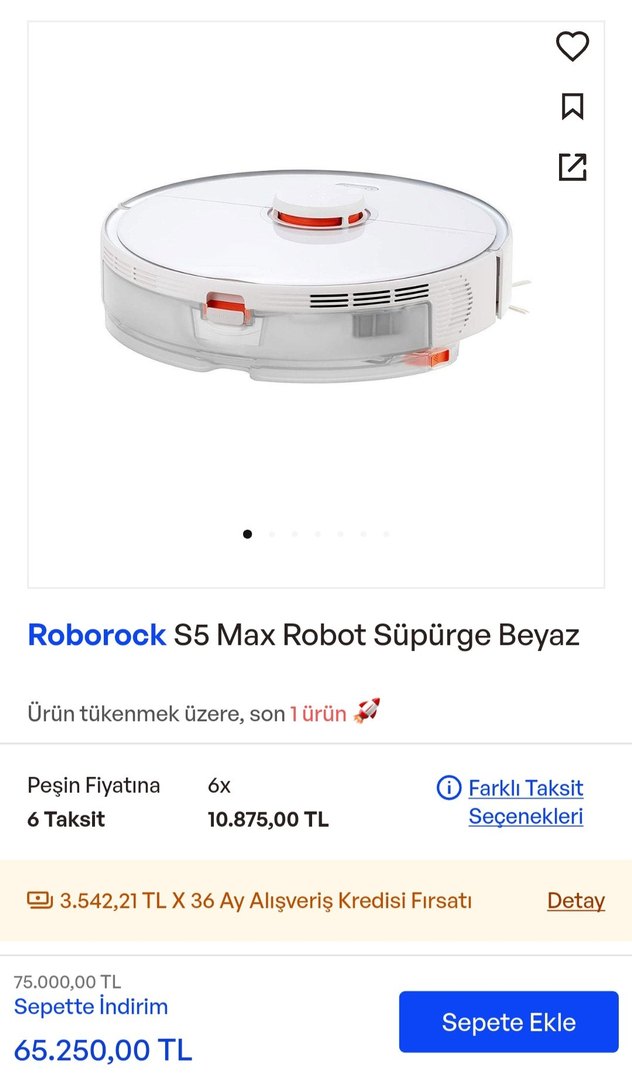Open the Roborock brand link
632x1085 pixels.
point(96,635)
